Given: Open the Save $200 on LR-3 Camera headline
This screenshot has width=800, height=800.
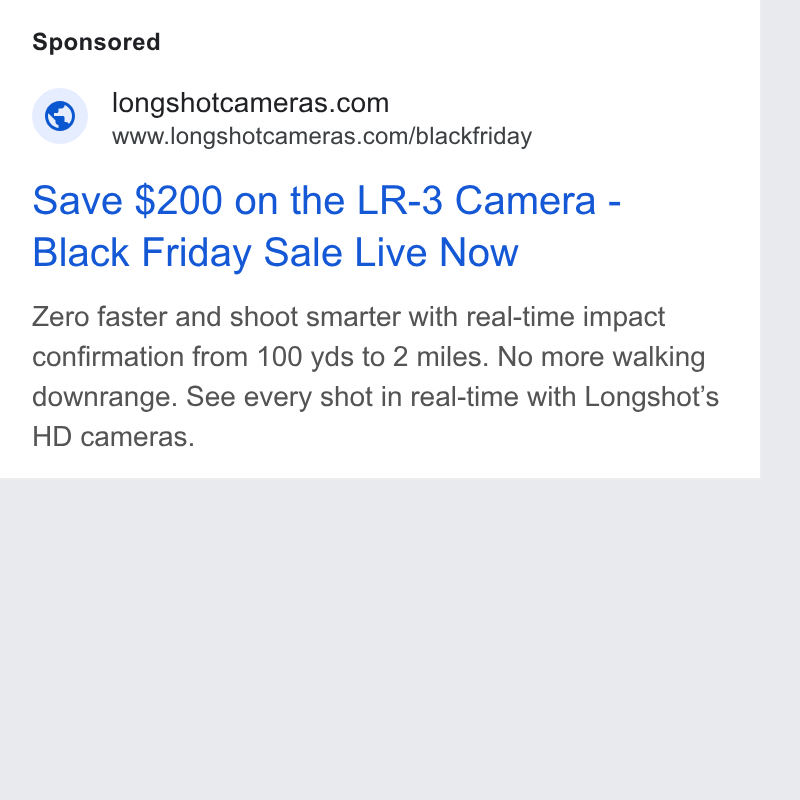Looking at the screenshot, I should (x=327, y=226).
